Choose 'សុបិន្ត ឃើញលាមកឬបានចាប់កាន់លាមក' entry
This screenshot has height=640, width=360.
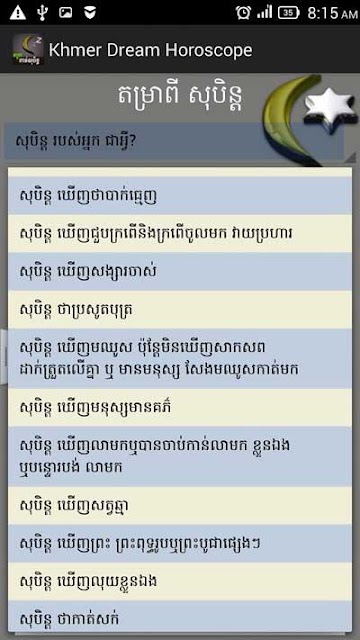(x=180, y=457)
